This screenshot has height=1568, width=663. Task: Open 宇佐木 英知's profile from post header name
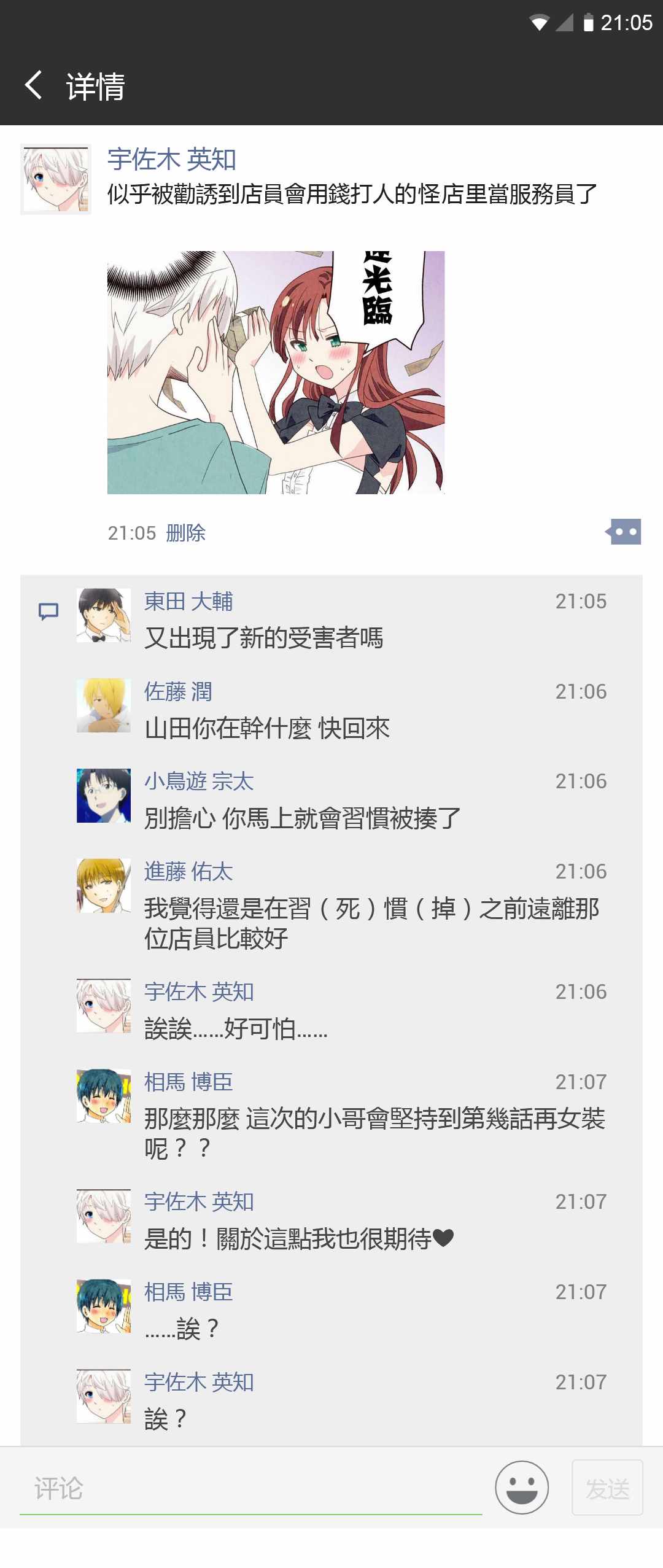(x=172, y=160)
